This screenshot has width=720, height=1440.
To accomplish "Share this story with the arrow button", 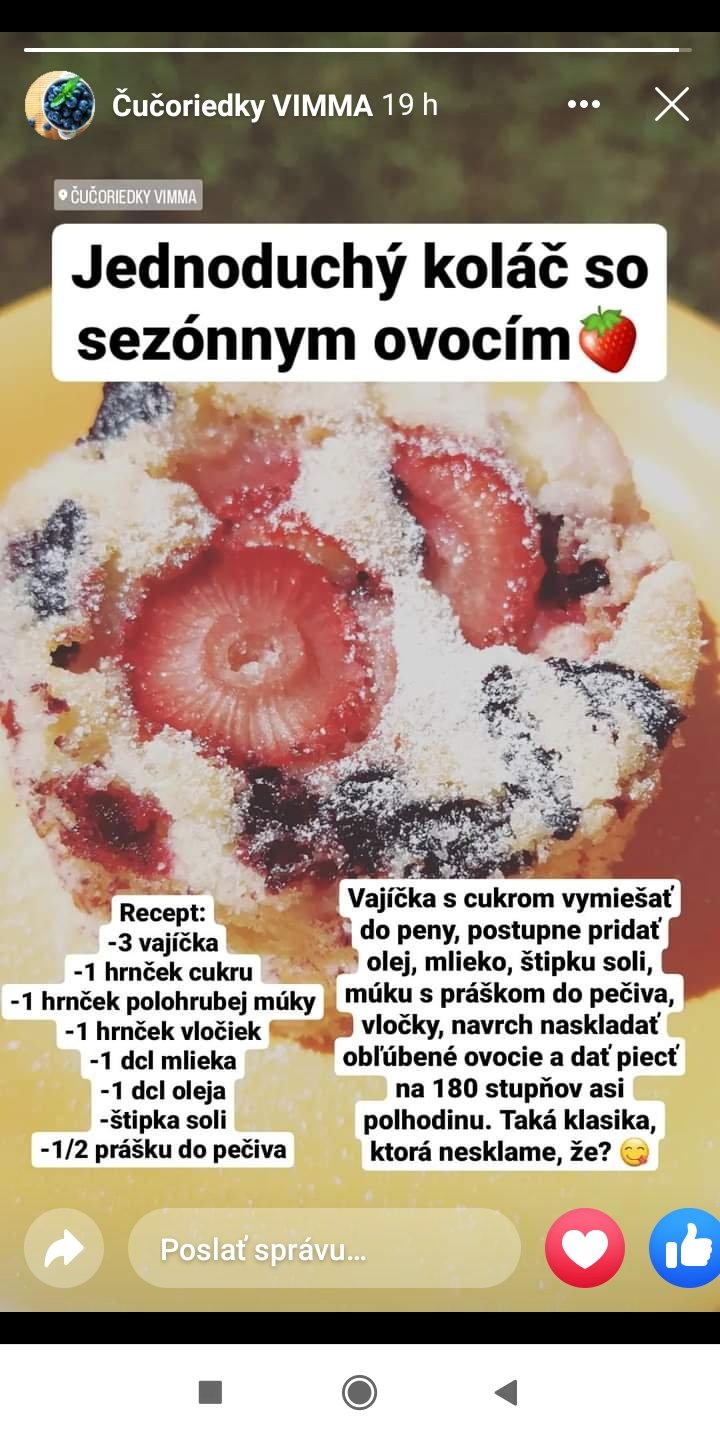I will 64,1247.
